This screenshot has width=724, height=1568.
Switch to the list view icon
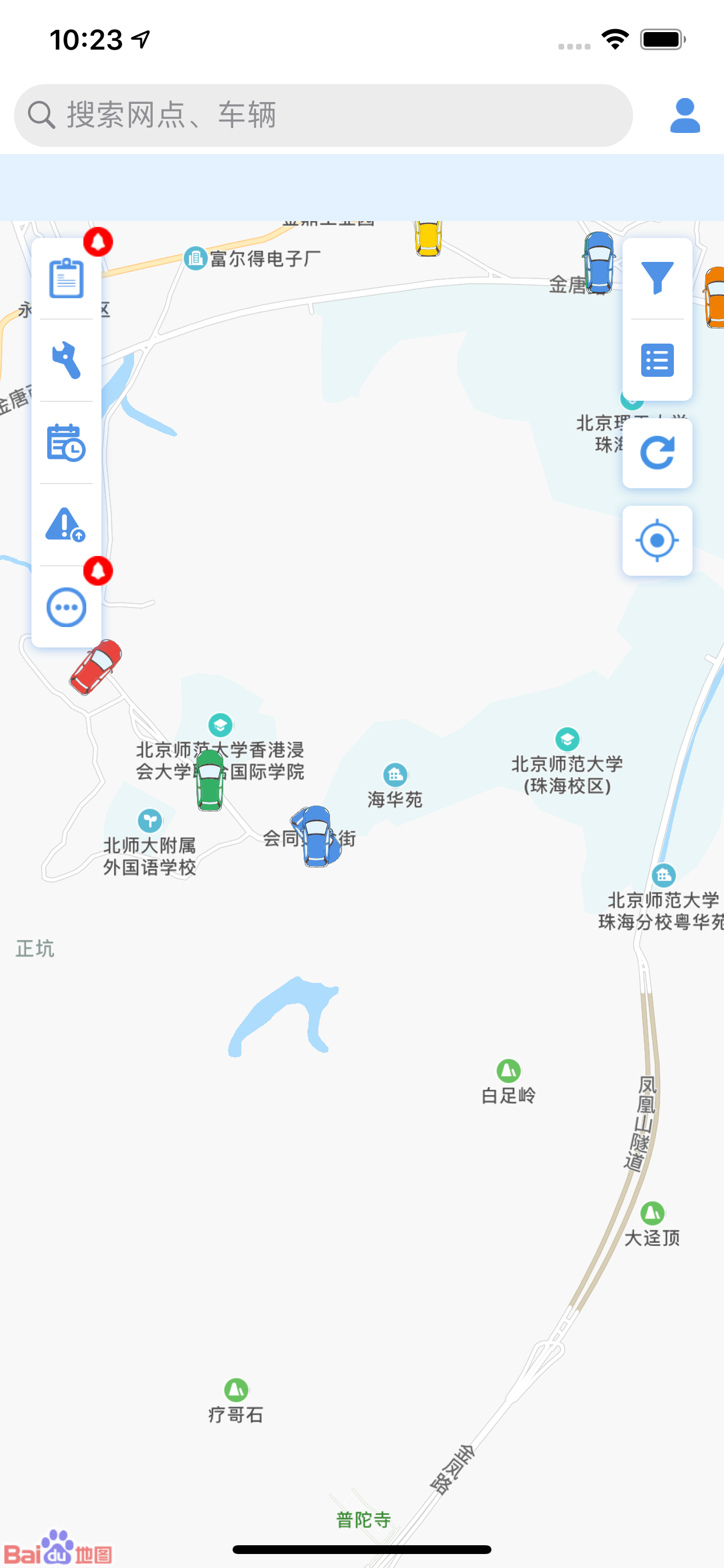click(x=657, y=360)
